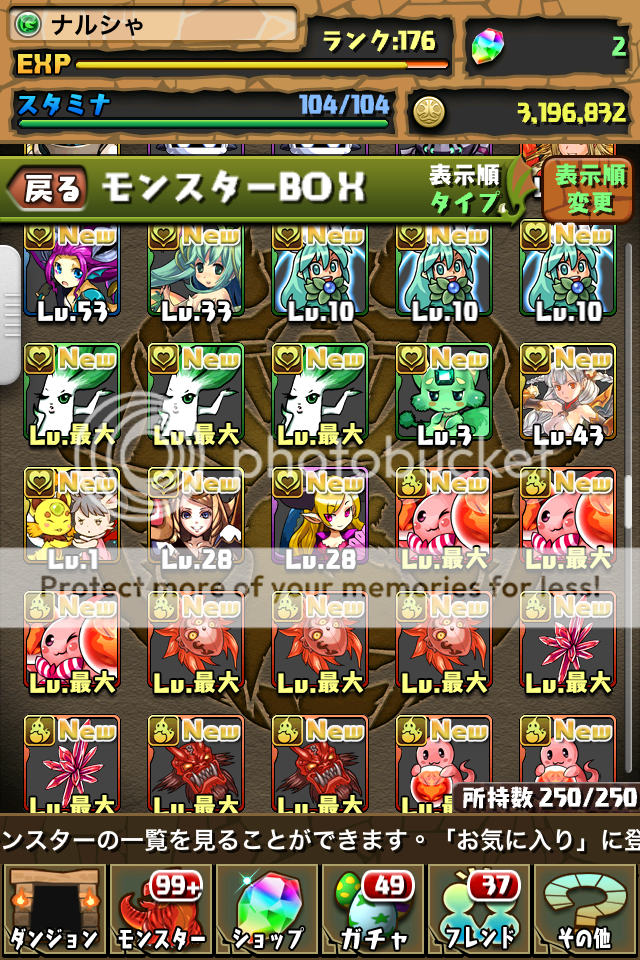This screenshot has height=960, width=640.
Task: Select the purple-haired monster Lv.53
Action: tap(71, 275)
